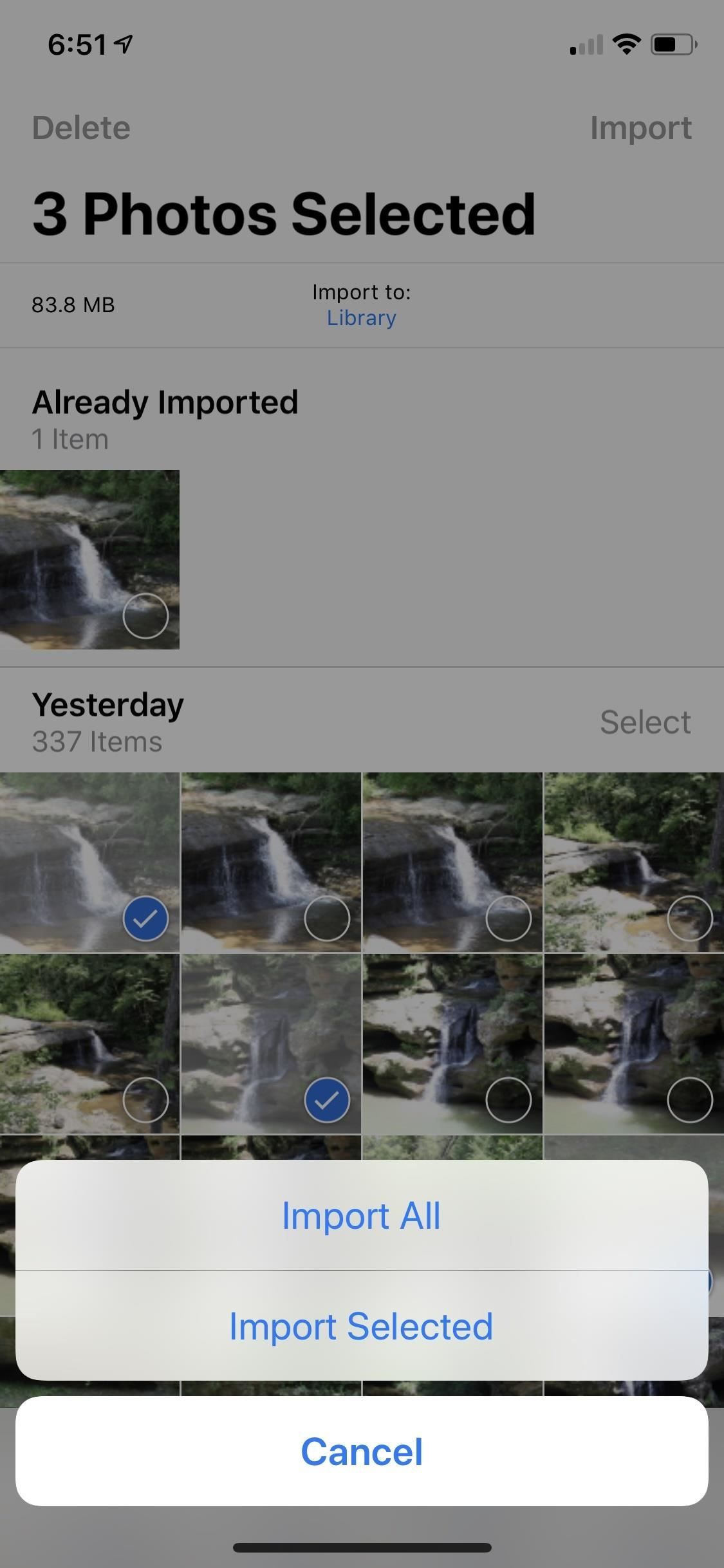This screenshot has height=1568, width=724.
Task: Tap the Delete action at top left
Action: (x=81, y=127)
